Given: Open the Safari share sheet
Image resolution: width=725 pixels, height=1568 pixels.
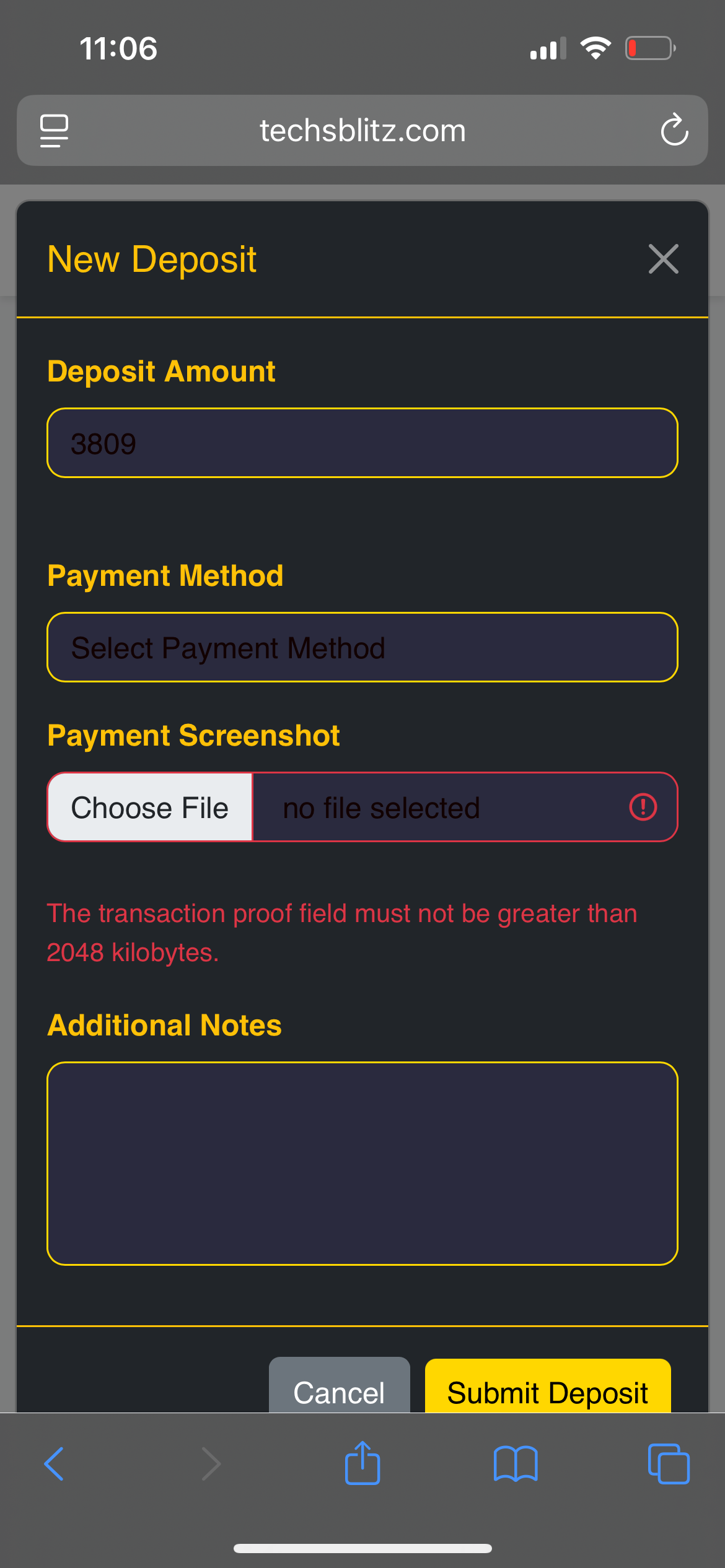Looking at the screenshot, I should tap(362, 1463).
